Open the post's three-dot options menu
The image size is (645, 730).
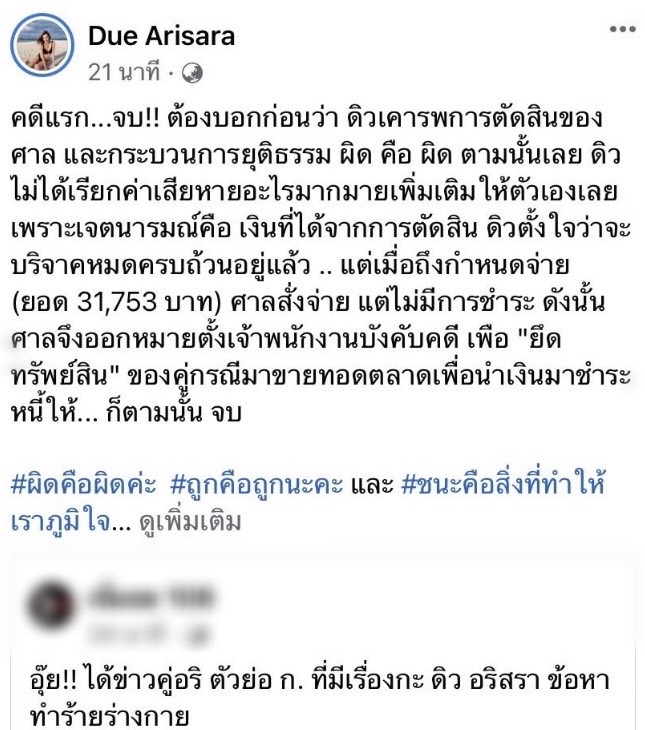[x=620, y=32]
